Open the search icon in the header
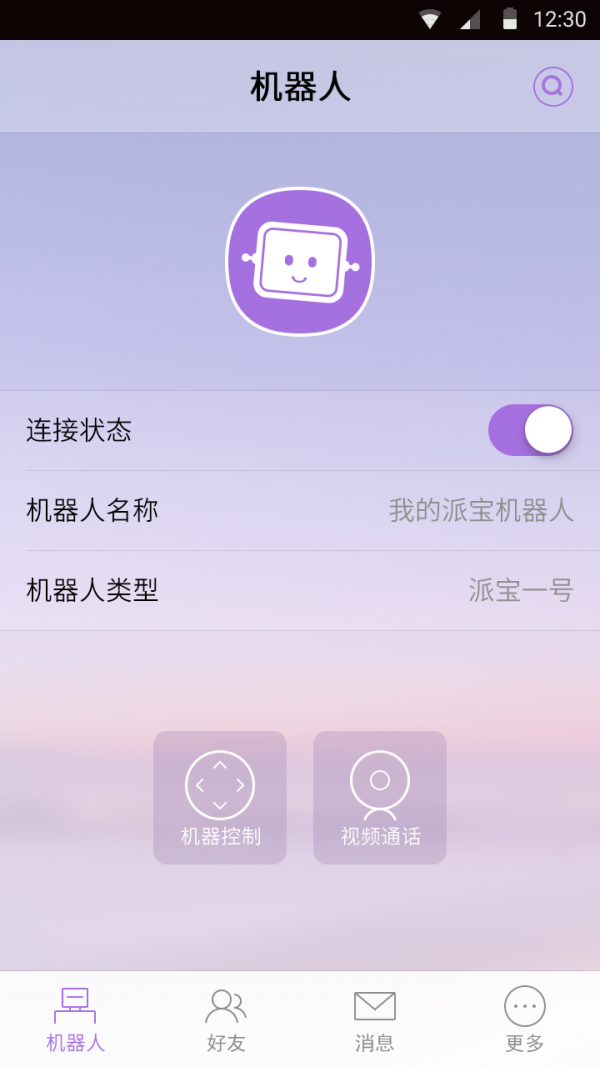 [x=552, y=87]
